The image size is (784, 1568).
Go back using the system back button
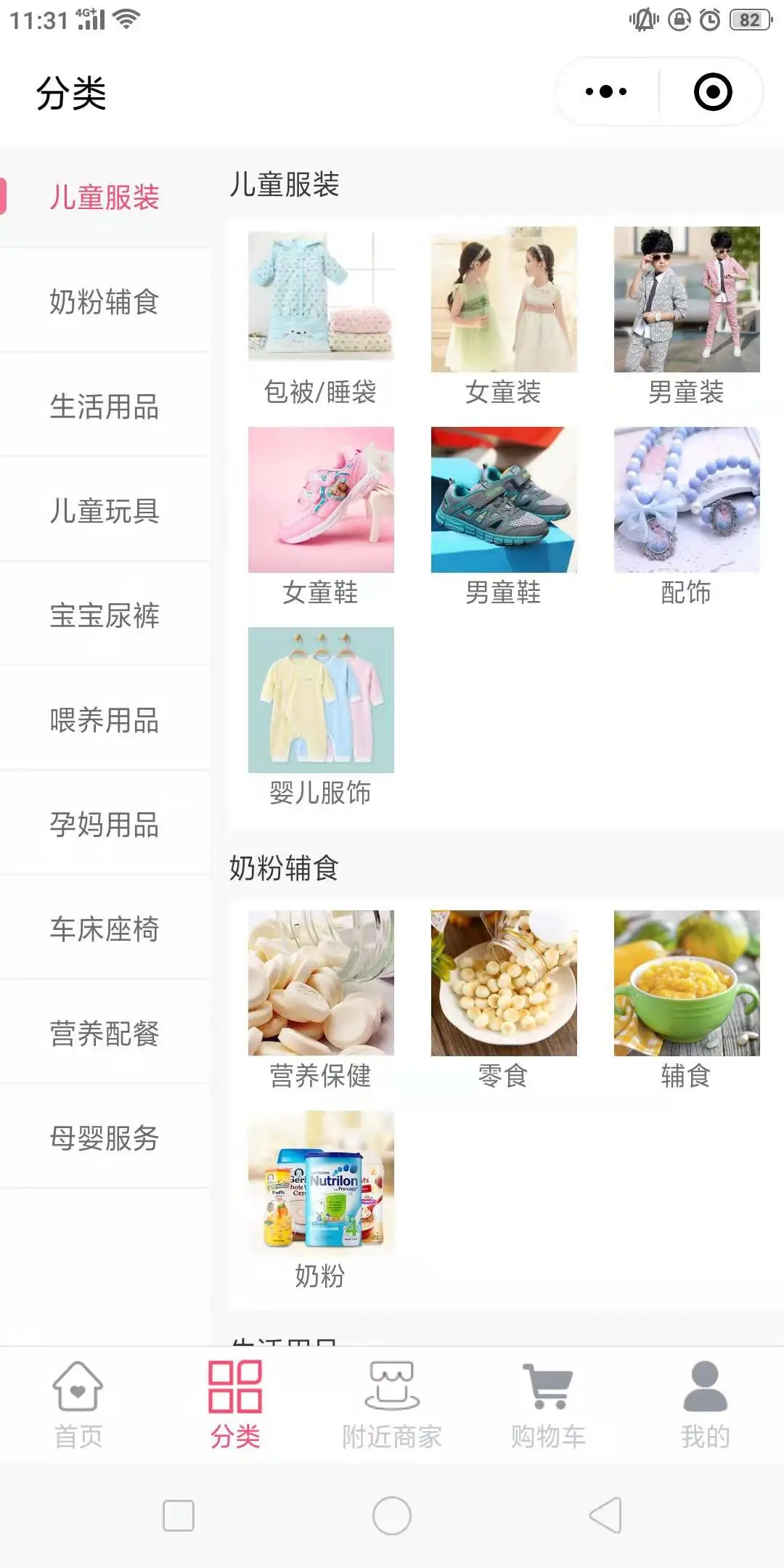(605, 1516)
